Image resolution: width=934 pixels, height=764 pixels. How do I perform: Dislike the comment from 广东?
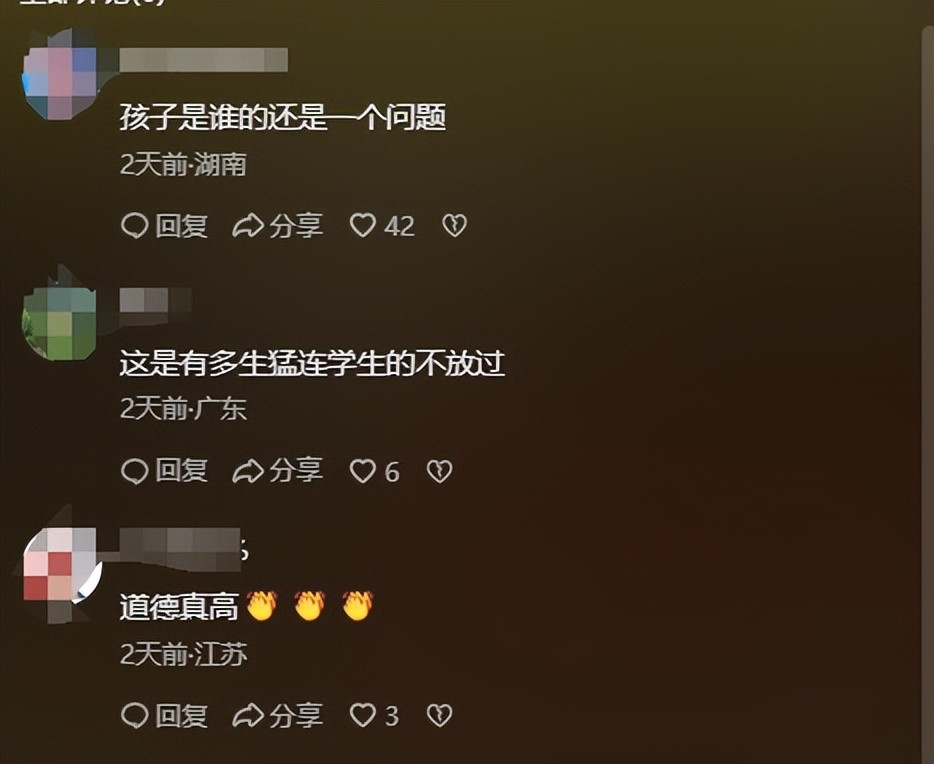pos(439,471)
